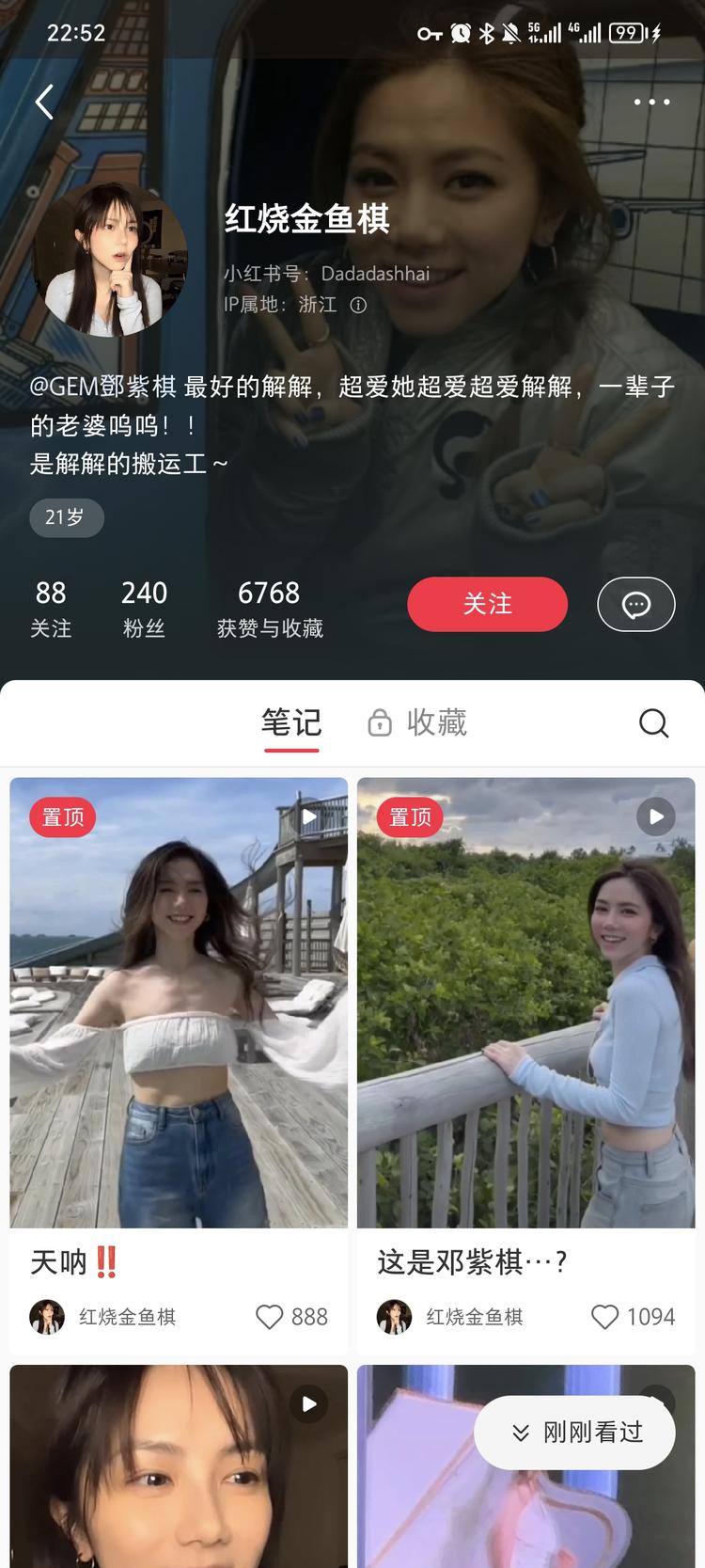Open the private message chat bubble icon
The image size is (705, 1568).
click(636, 605)
